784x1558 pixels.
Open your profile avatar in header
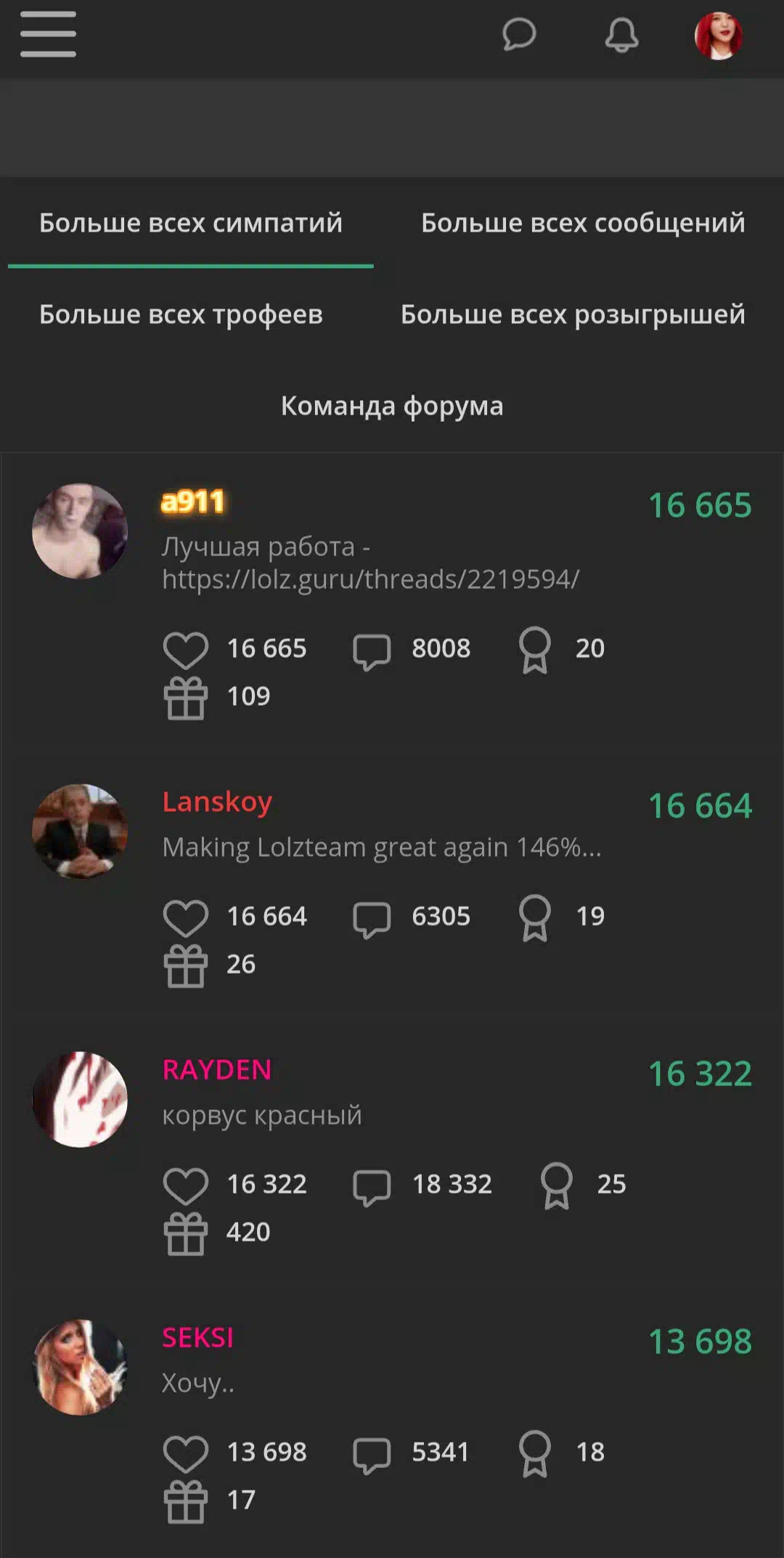tap(719, 35)
